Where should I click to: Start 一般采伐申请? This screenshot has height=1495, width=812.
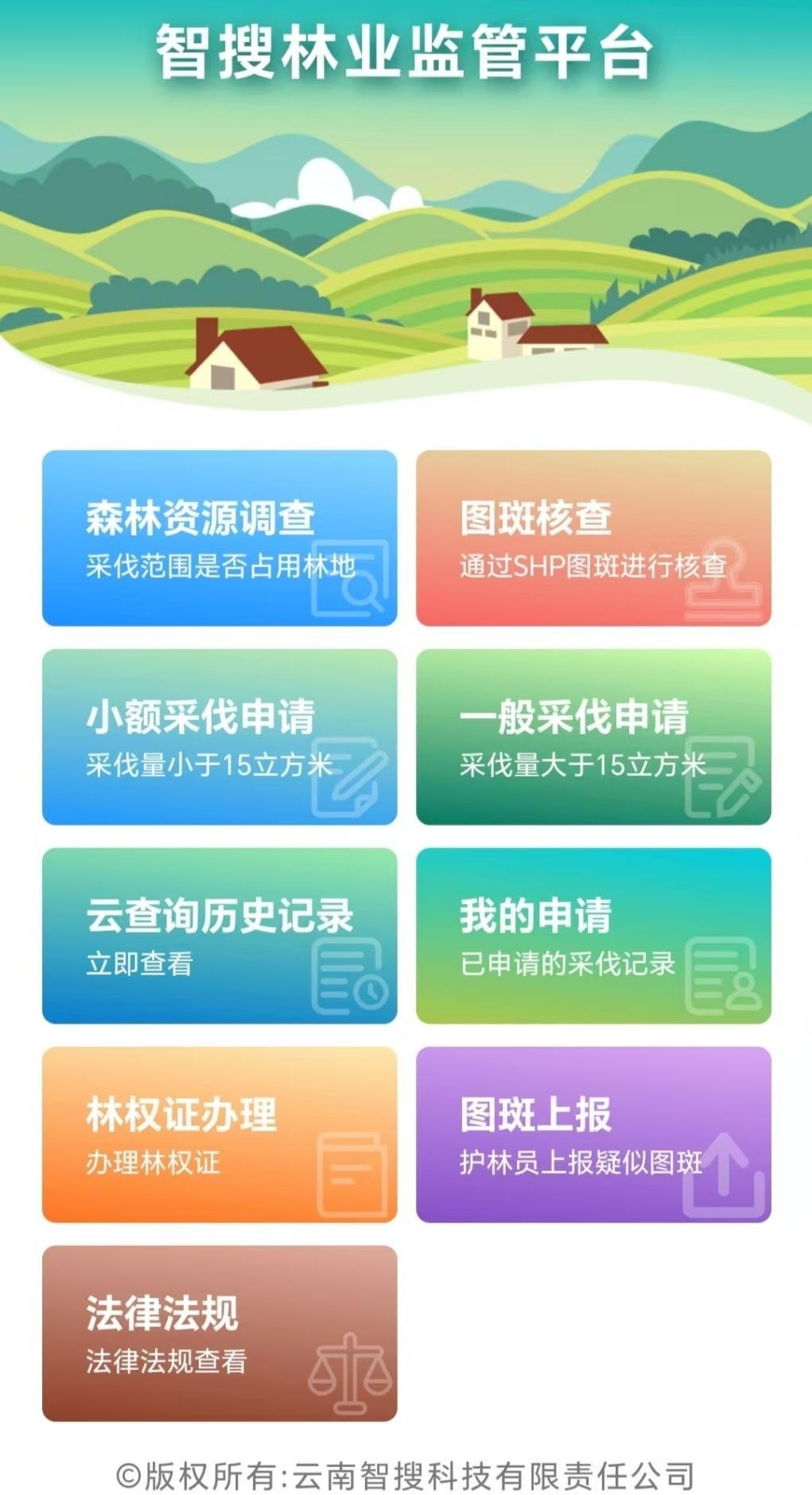click(x=593, y=737)
